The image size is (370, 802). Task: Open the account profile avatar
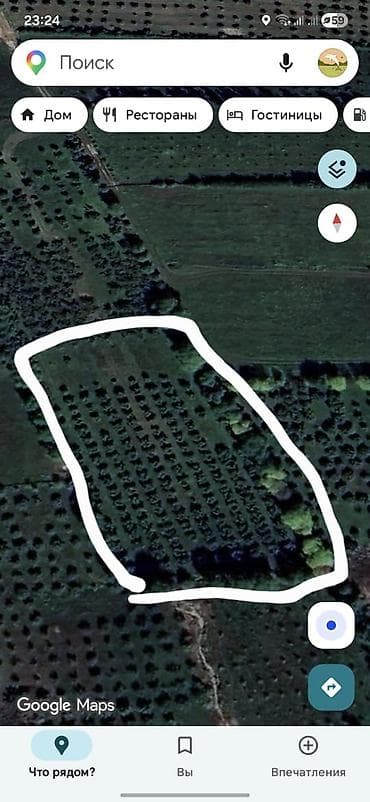(333, 63)
